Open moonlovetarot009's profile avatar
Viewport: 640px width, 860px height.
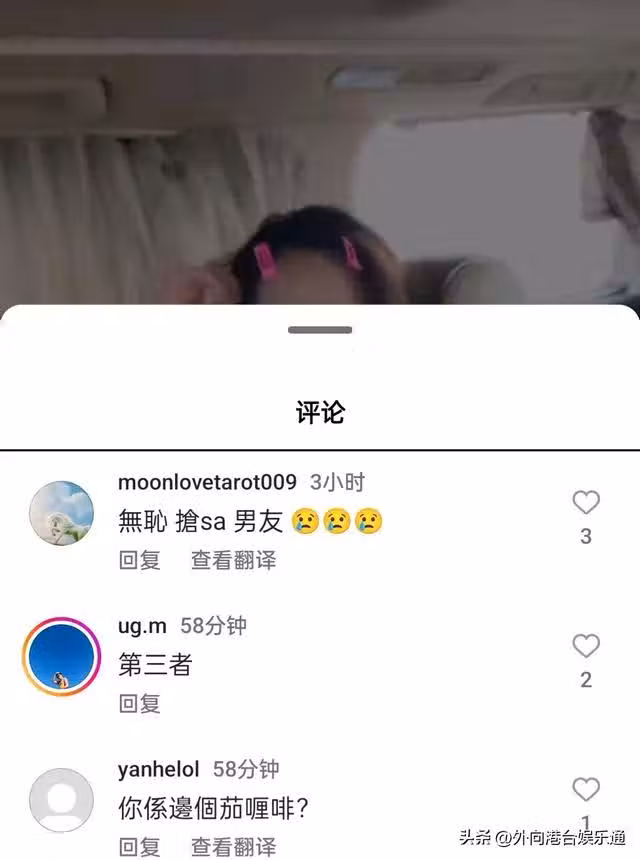tap(61, 514)
